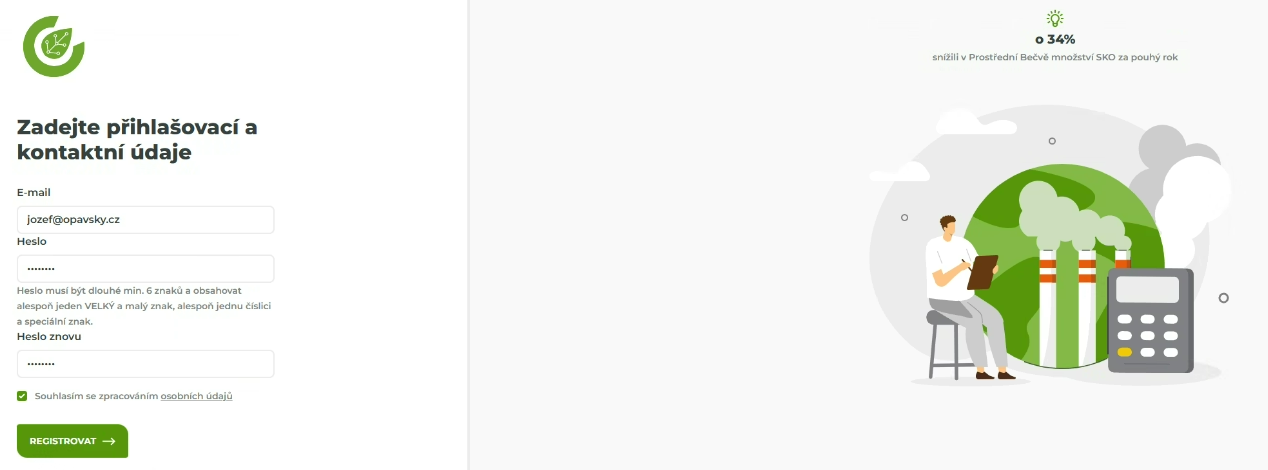Focus the Heslo password field
Viewport: 1268px width, 470px height.
(145, 268)
